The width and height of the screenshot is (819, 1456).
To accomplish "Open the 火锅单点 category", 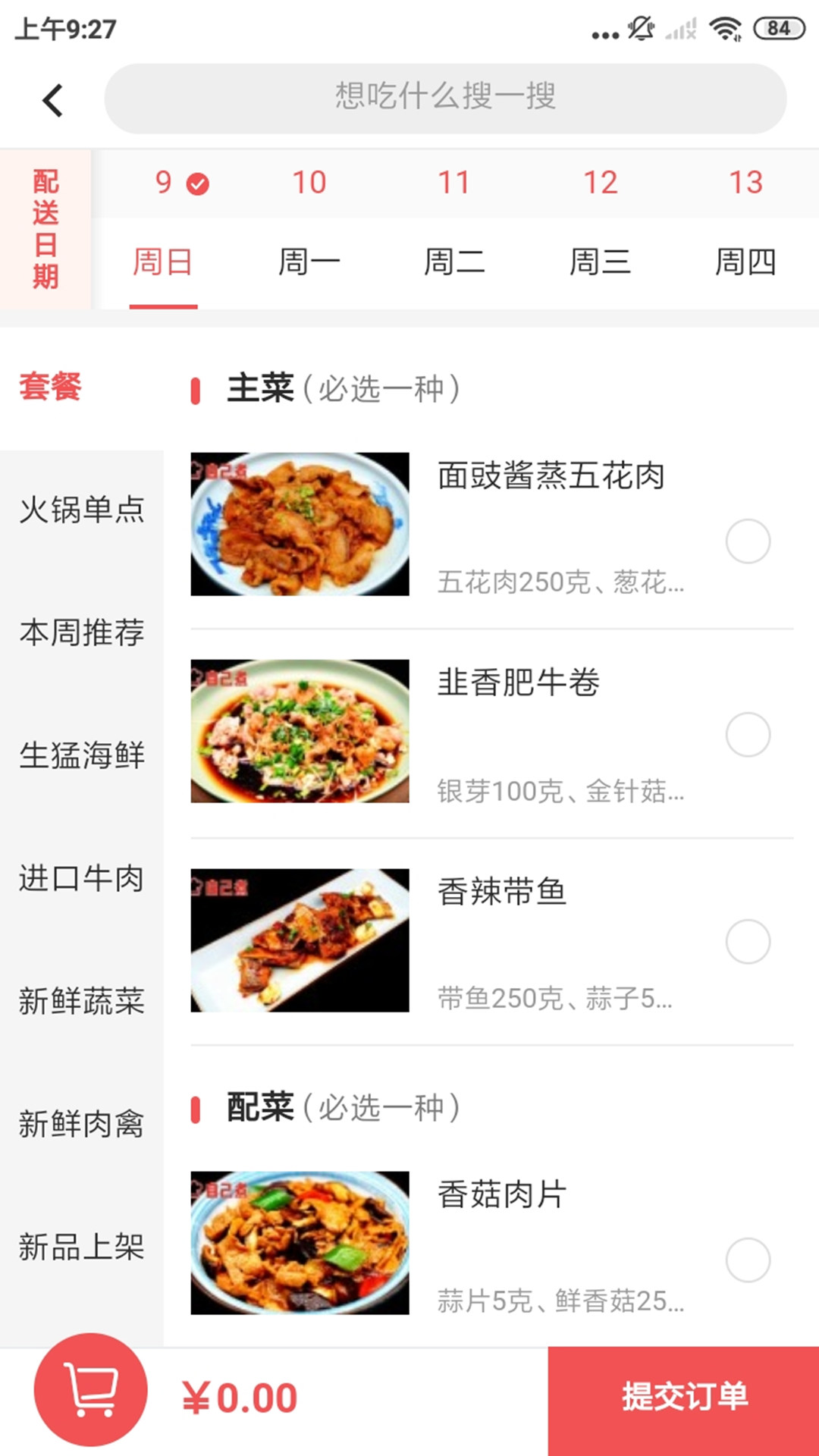I will tap(82, 510).
